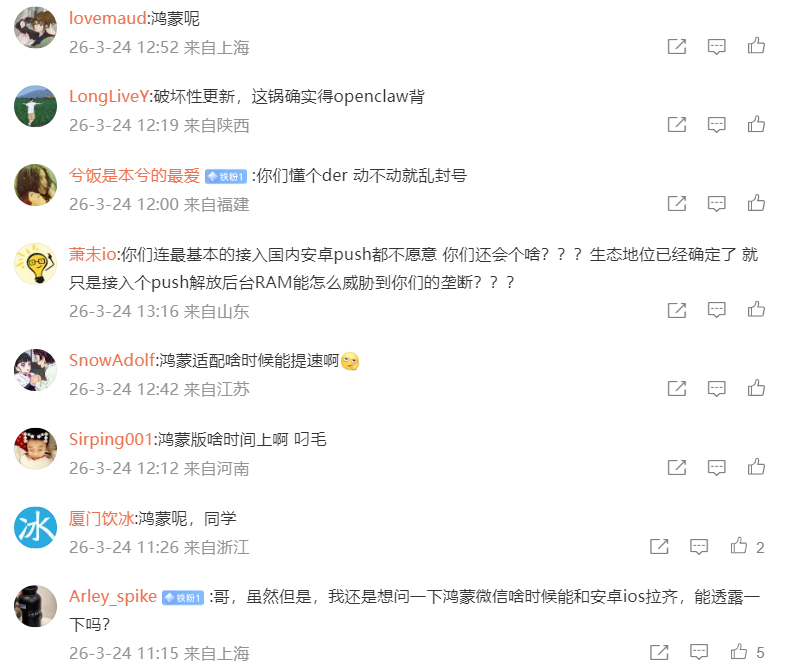Open SnowAdolf's username link
Screen dimensions: 789x670
tap(112, 360)
